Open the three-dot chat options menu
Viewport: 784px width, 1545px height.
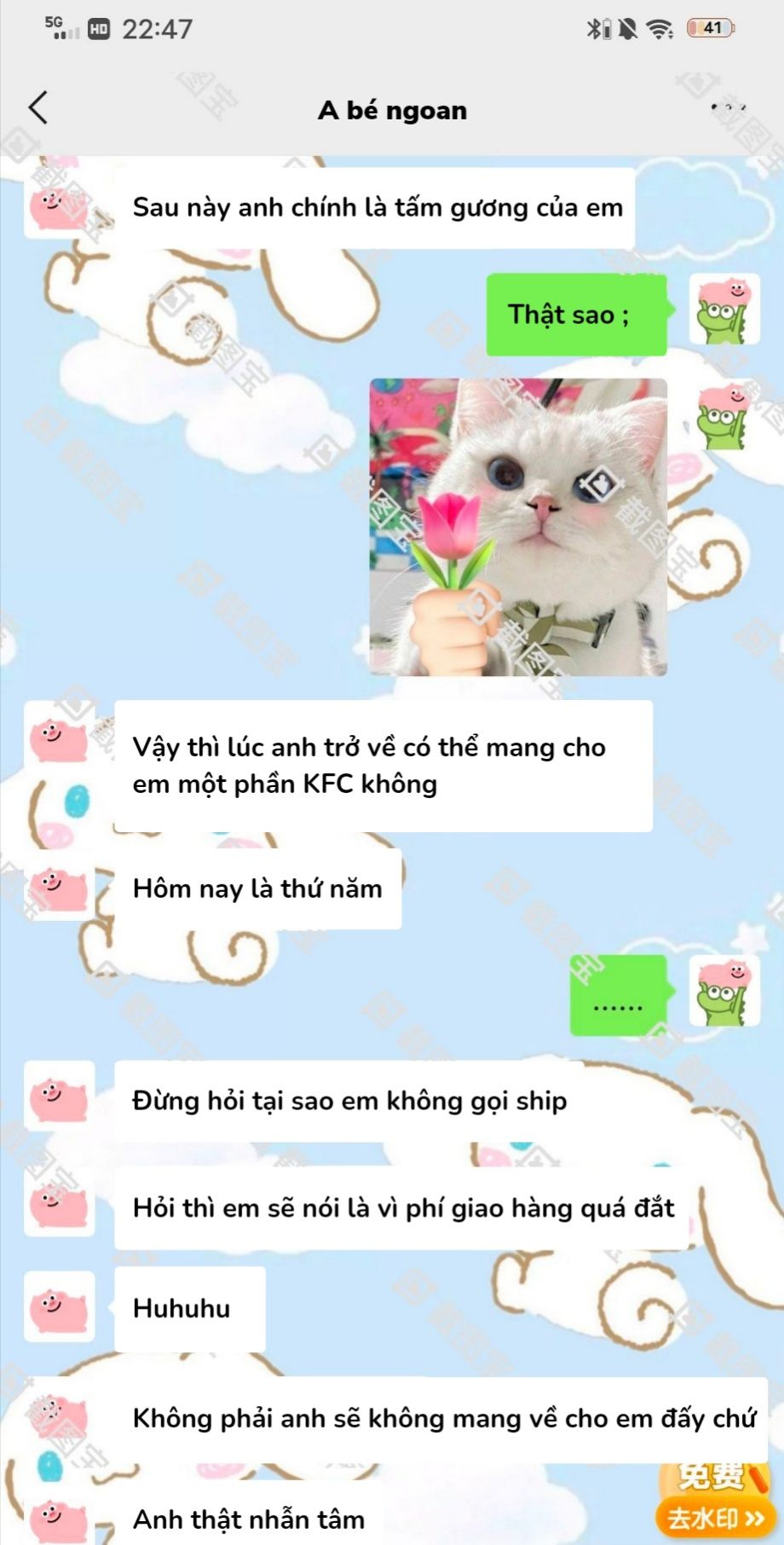729,108
